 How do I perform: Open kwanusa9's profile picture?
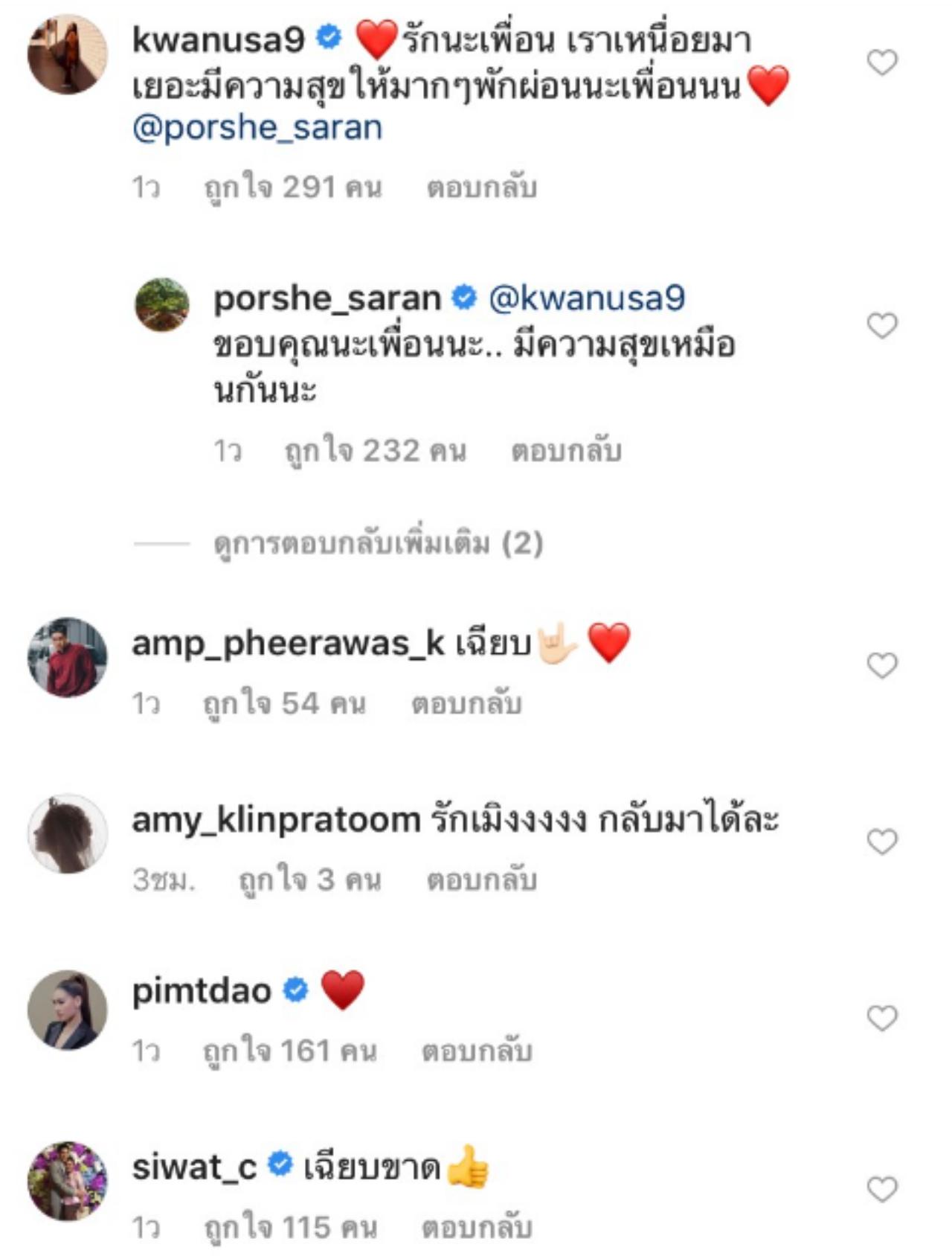click(x=68, y=54)
